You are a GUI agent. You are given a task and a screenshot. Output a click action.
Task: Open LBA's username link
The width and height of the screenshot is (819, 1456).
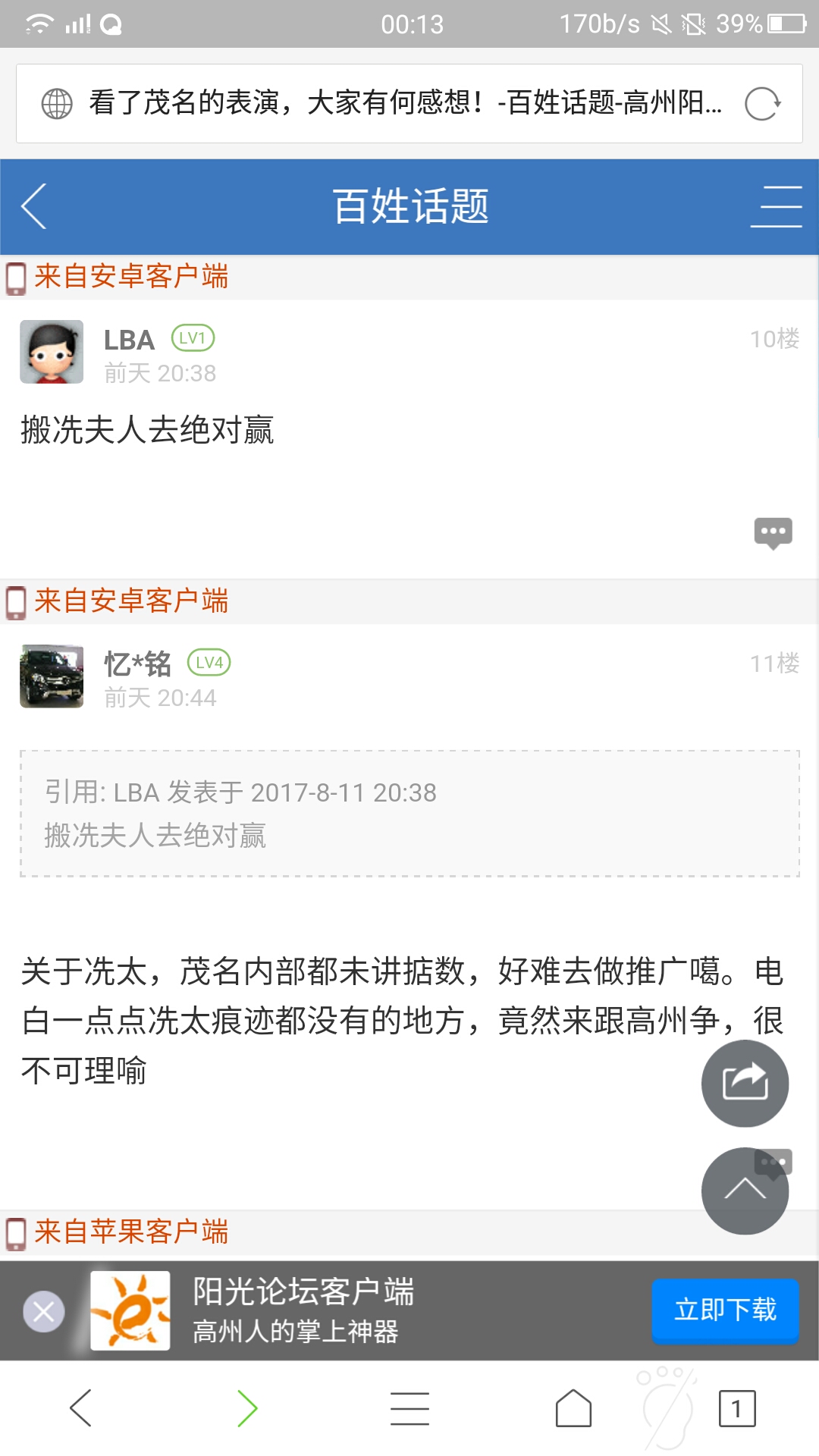pos(129,340)
